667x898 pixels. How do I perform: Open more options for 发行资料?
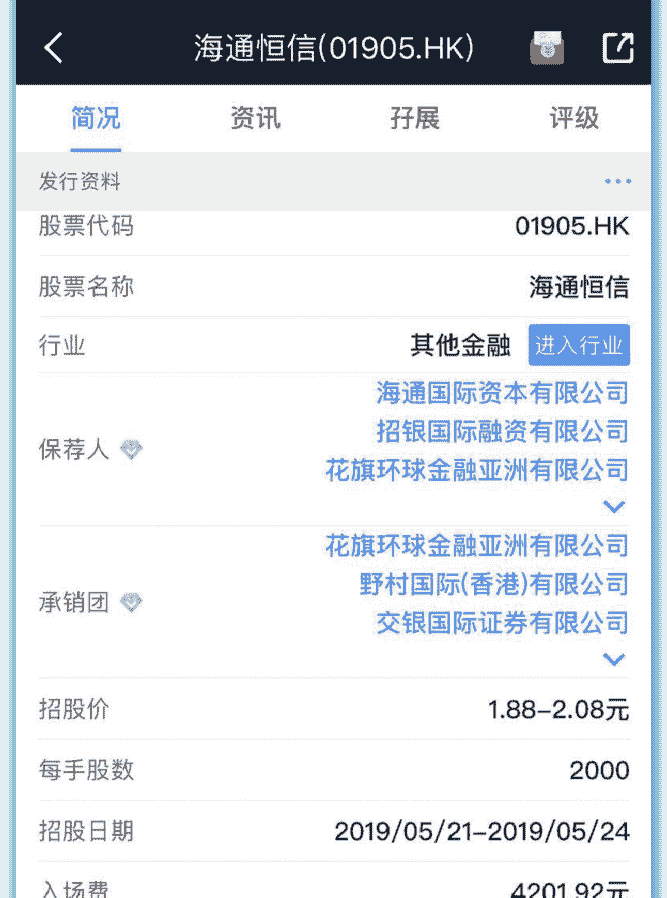617,182
